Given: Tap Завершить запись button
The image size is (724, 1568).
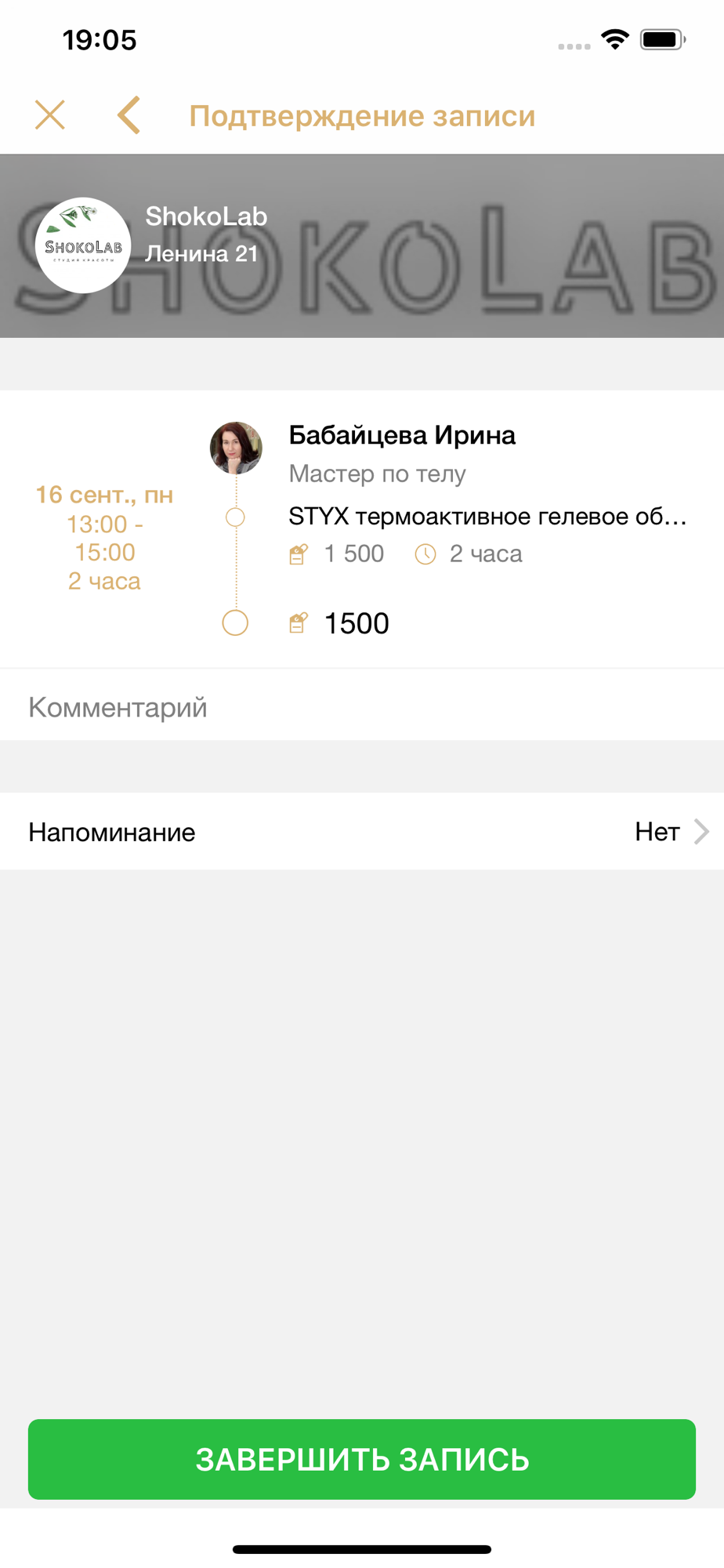Looking at the screenshot, I should point(362,1459).
